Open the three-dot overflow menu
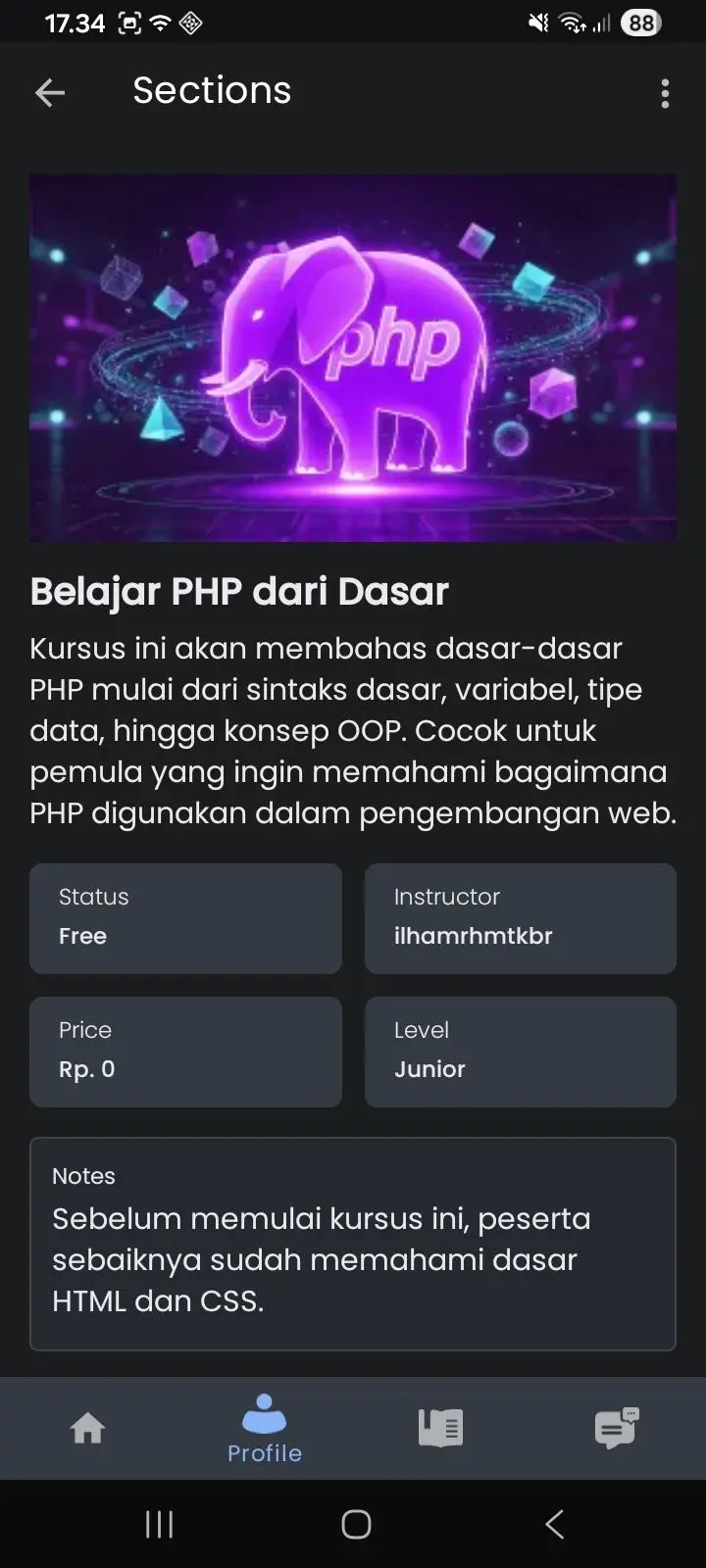Screen dimensions: 706x1568 [665, 93]
